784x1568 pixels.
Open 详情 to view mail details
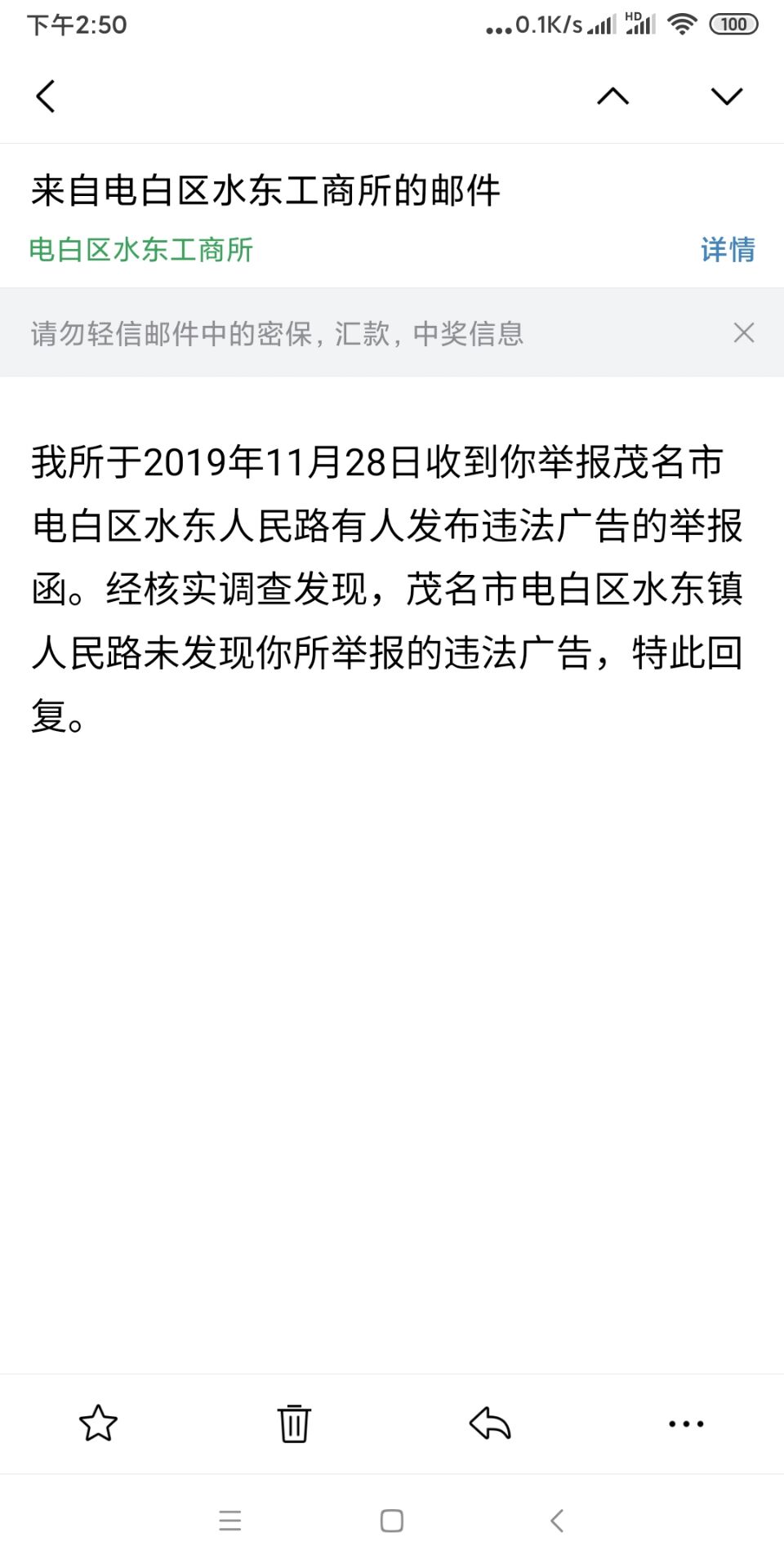pyautogui.click(x=727, y=250)
